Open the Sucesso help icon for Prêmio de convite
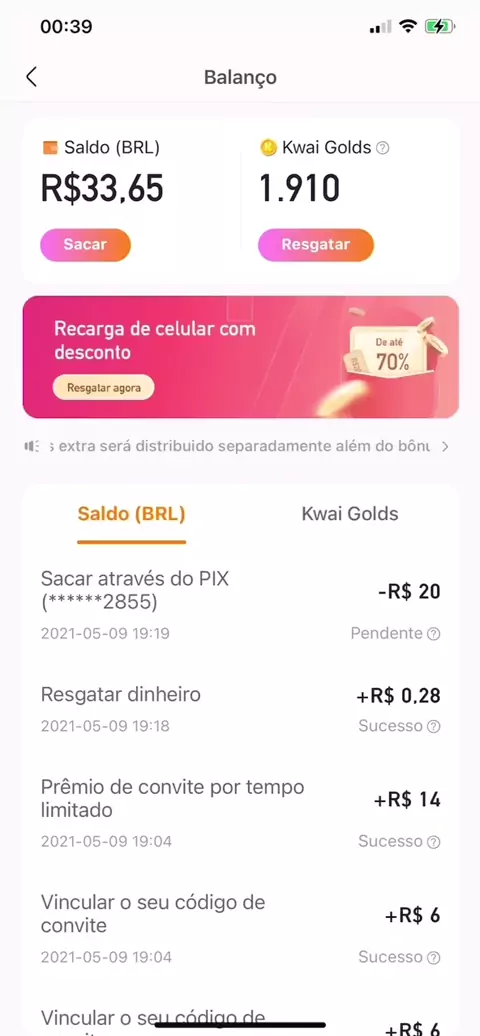480x1036 pixels. (433, 842)
